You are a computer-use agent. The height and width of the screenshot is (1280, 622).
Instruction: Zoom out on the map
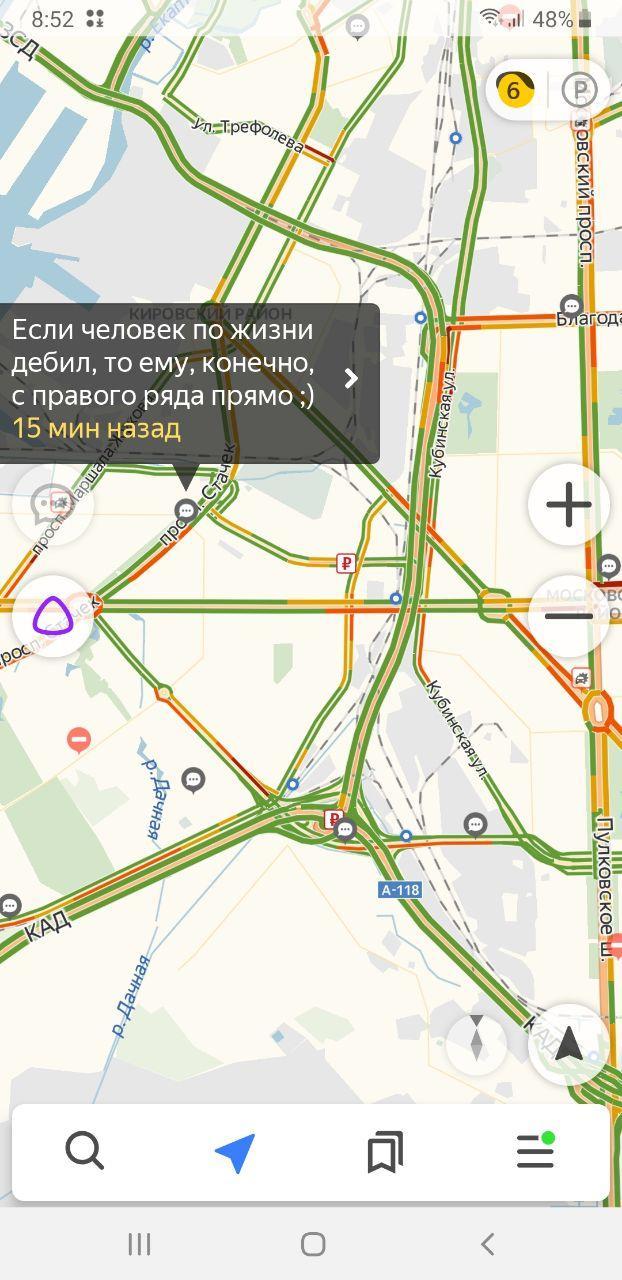pos(568,616)
